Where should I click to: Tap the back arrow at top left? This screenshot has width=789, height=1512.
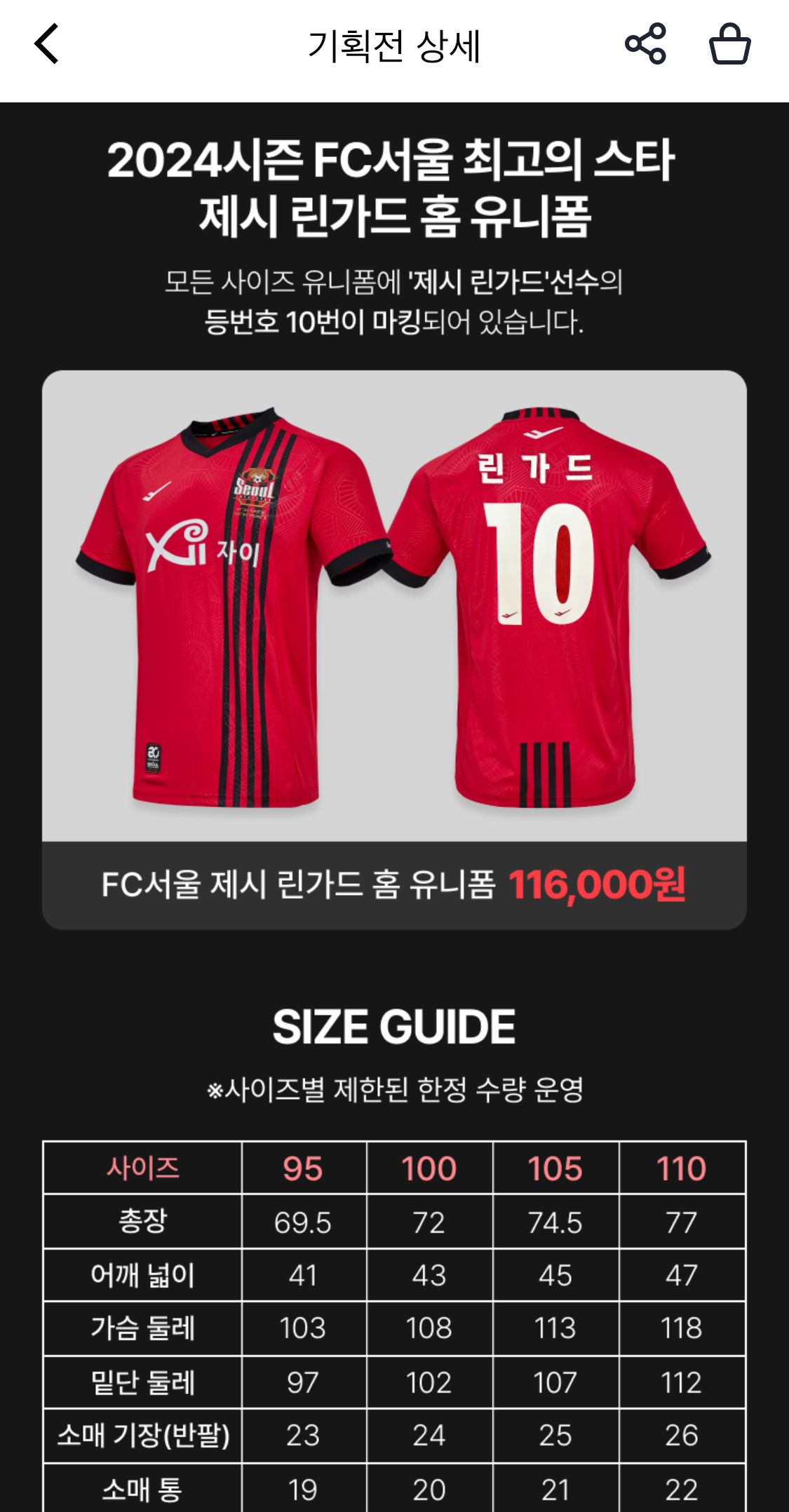tap(45, 44)
